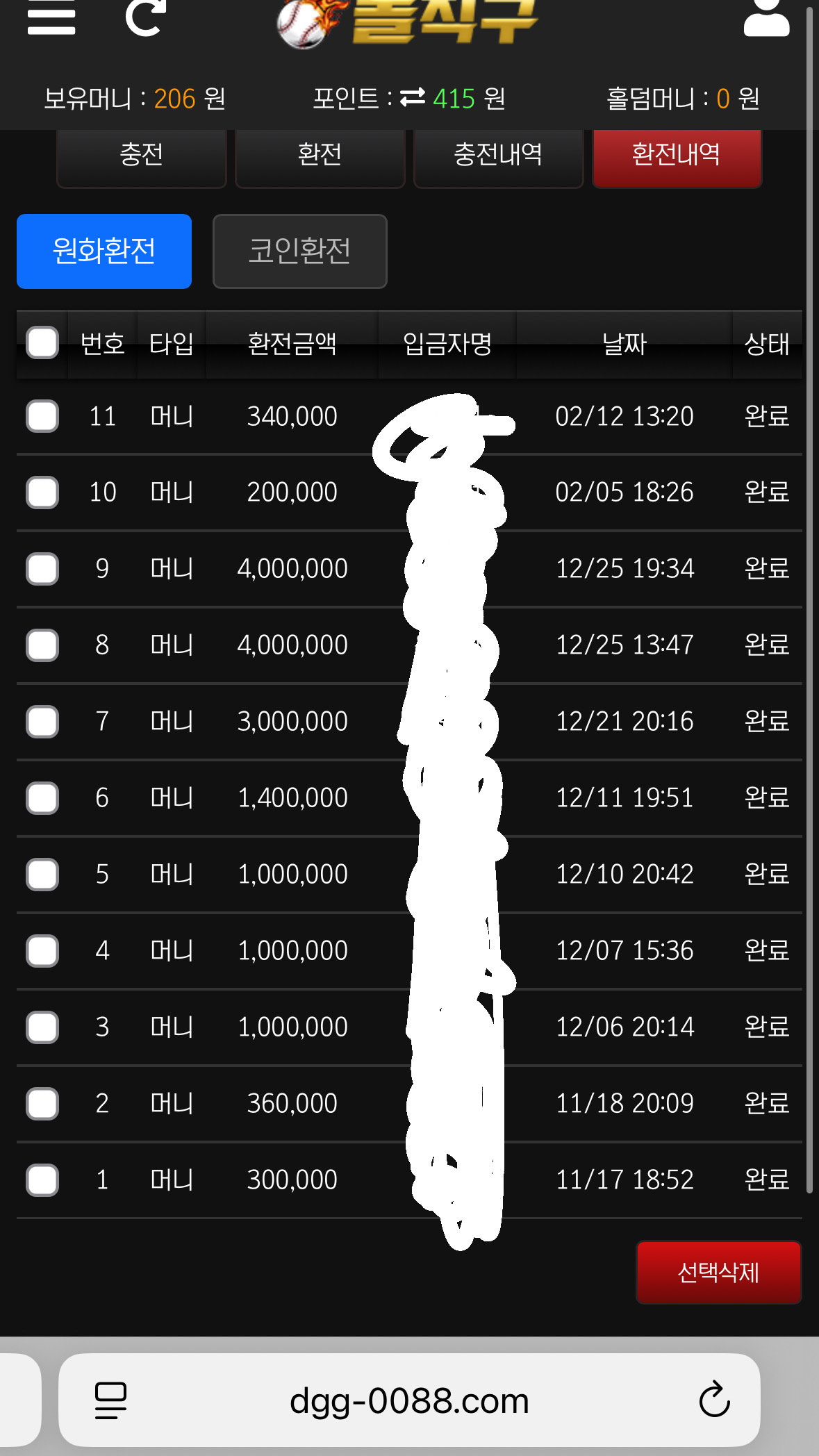Screen dimensions: 819x1456
Task: Tap 선택삭제 delete selected button
Action: (718, 1273)
